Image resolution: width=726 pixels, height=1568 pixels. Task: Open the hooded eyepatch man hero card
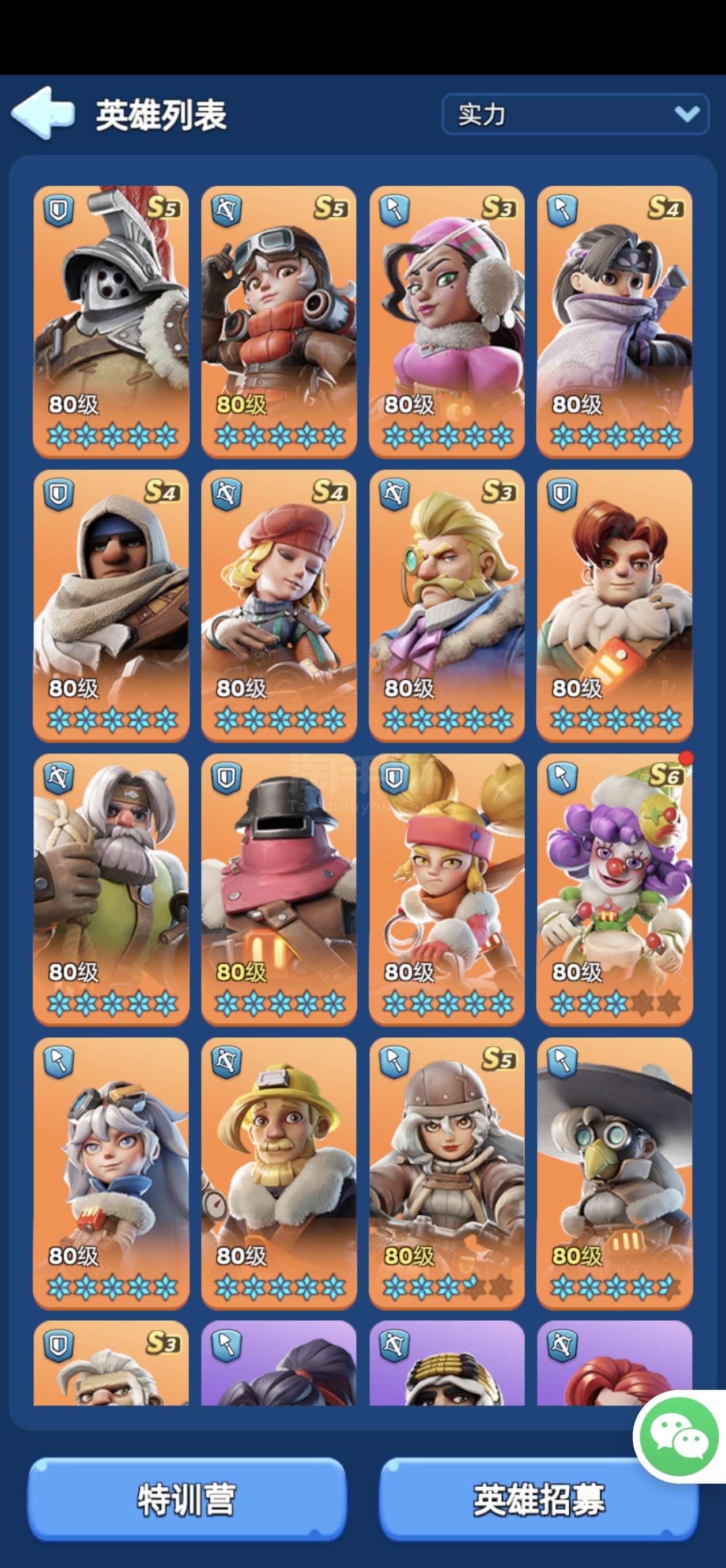pos(111,605)
